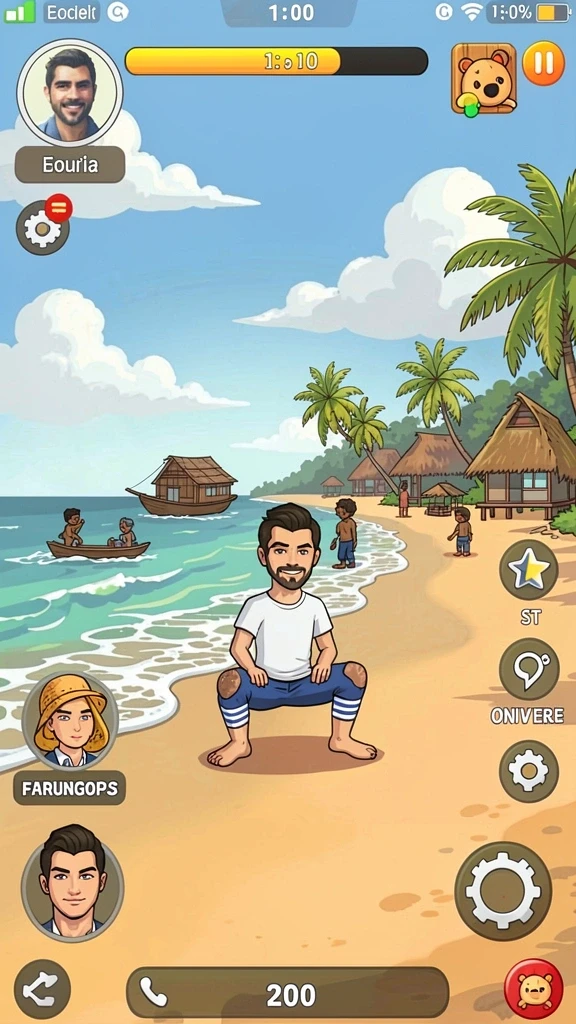The height and width of the screenshot is (1024, 576).
Task: Tap the phone bar showing 200
Action: [x=287, y=994]
